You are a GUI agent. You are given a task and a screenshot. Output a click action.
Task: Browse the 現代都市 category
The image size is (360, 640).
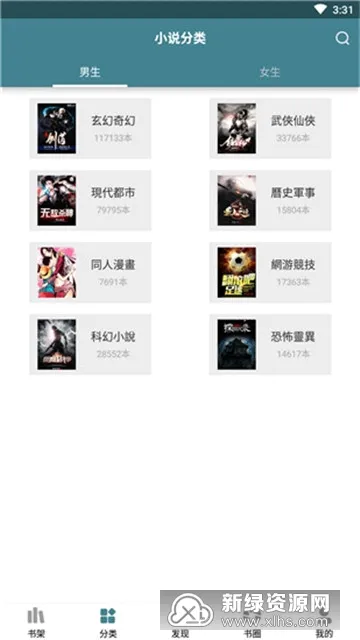(x=90, y=200)
